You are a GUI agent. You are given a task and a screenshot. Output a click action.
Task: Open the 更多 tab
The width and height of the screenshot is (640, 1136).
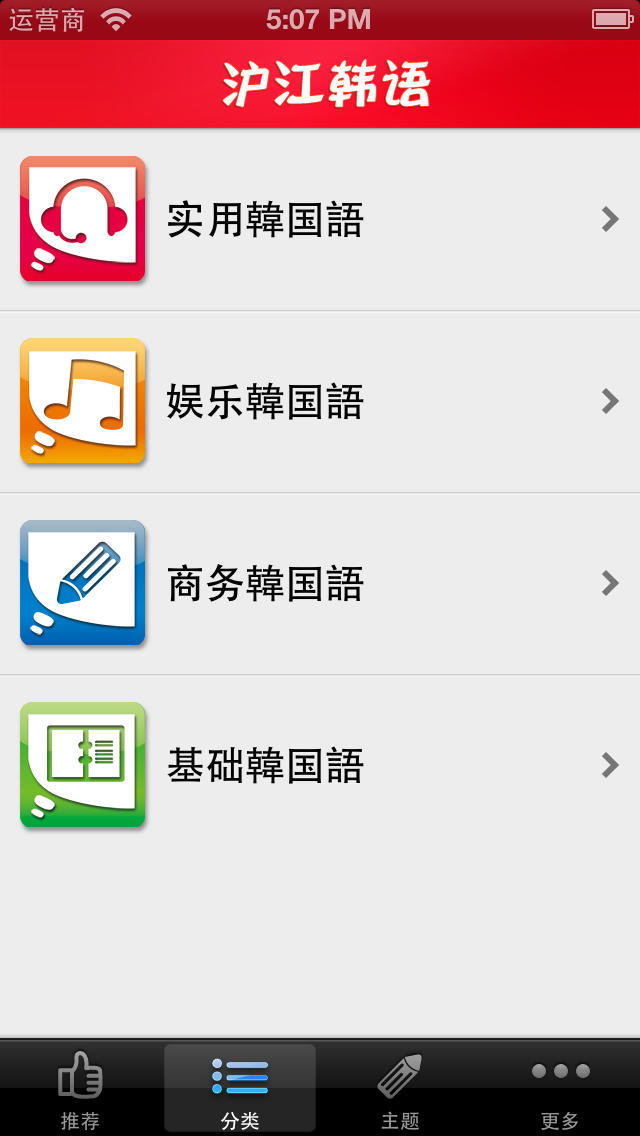coord(560,1090)
